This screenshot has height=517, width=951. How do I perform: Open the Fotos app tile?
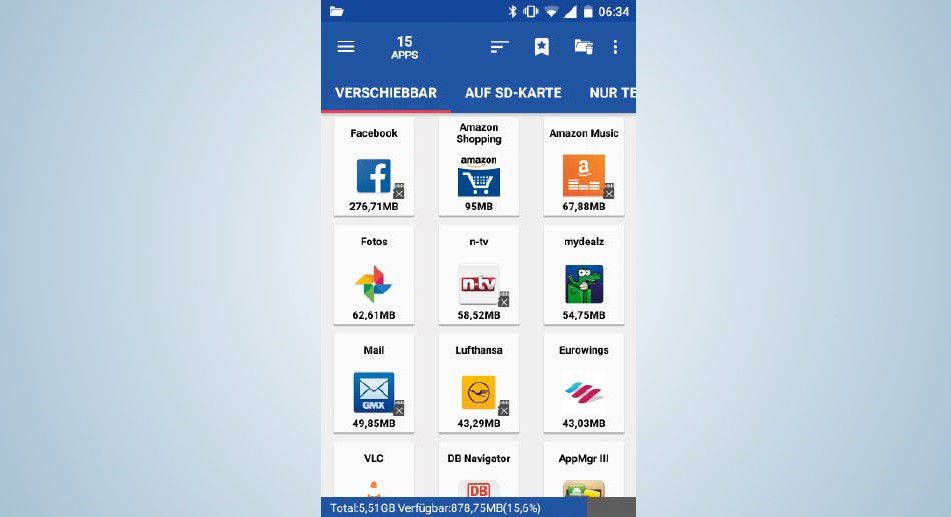tap(374, 277)
